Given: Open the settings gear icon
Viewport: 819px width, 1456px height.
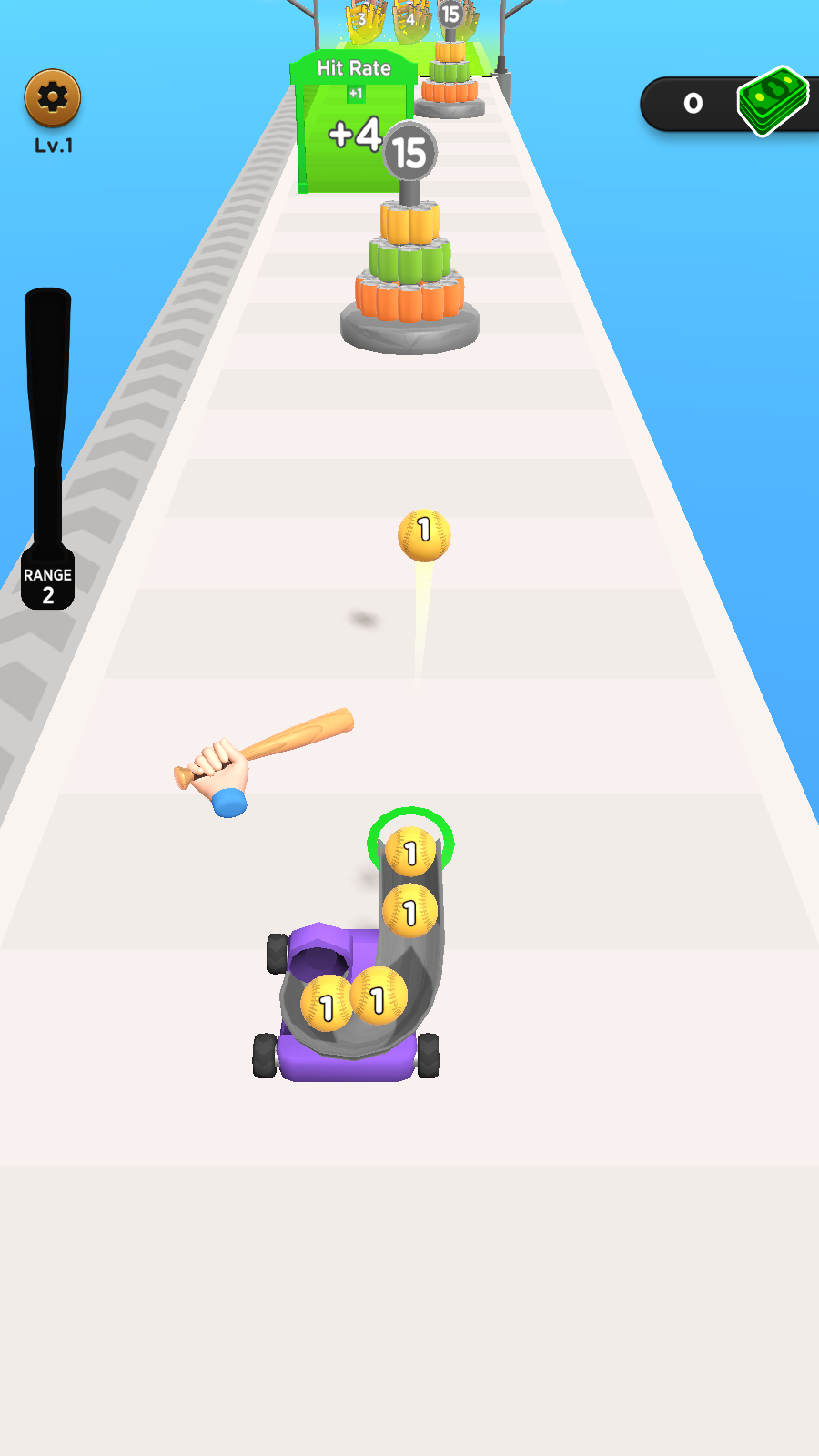Looking at the screenshot, I should click(53, 97).
